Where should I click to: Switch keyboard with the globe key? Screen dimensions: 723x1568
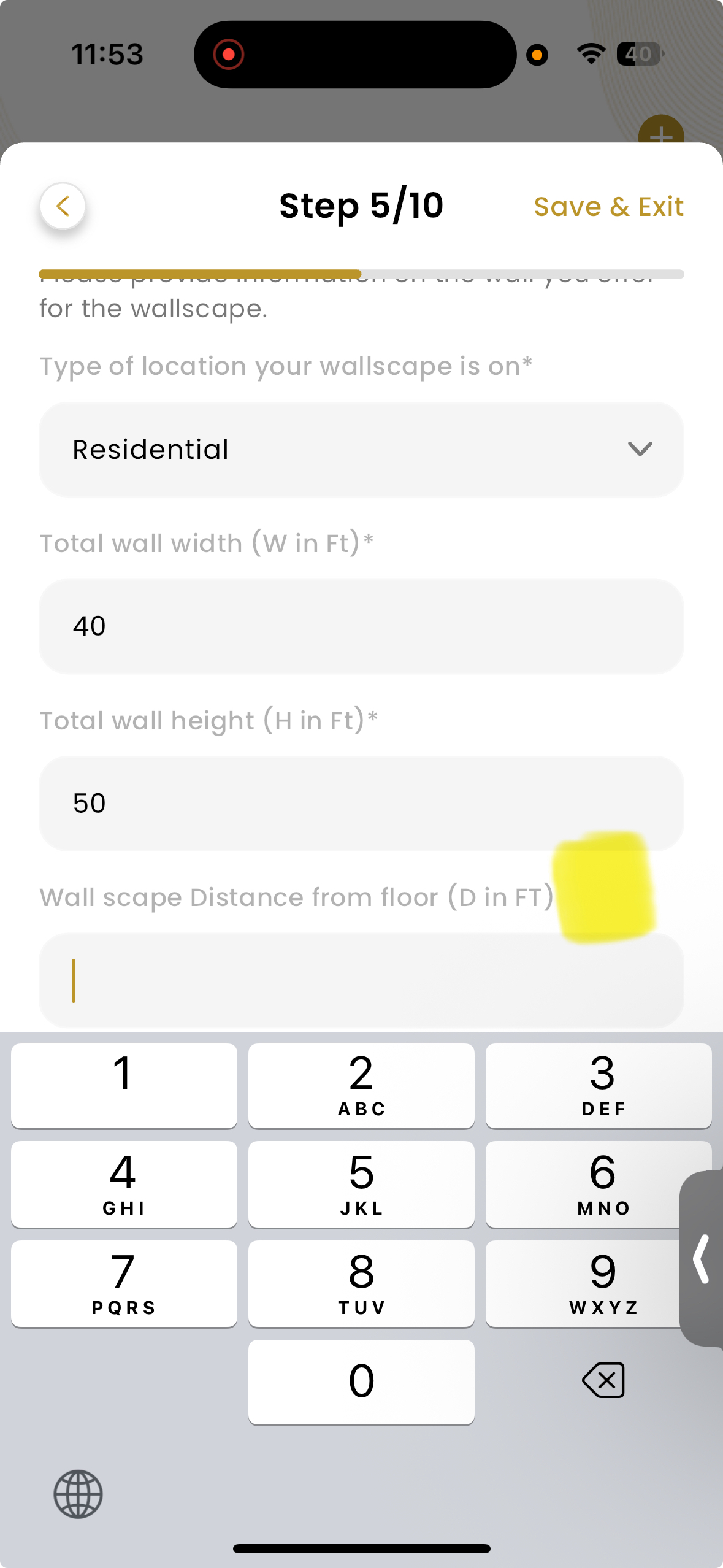click(78, 1494)
